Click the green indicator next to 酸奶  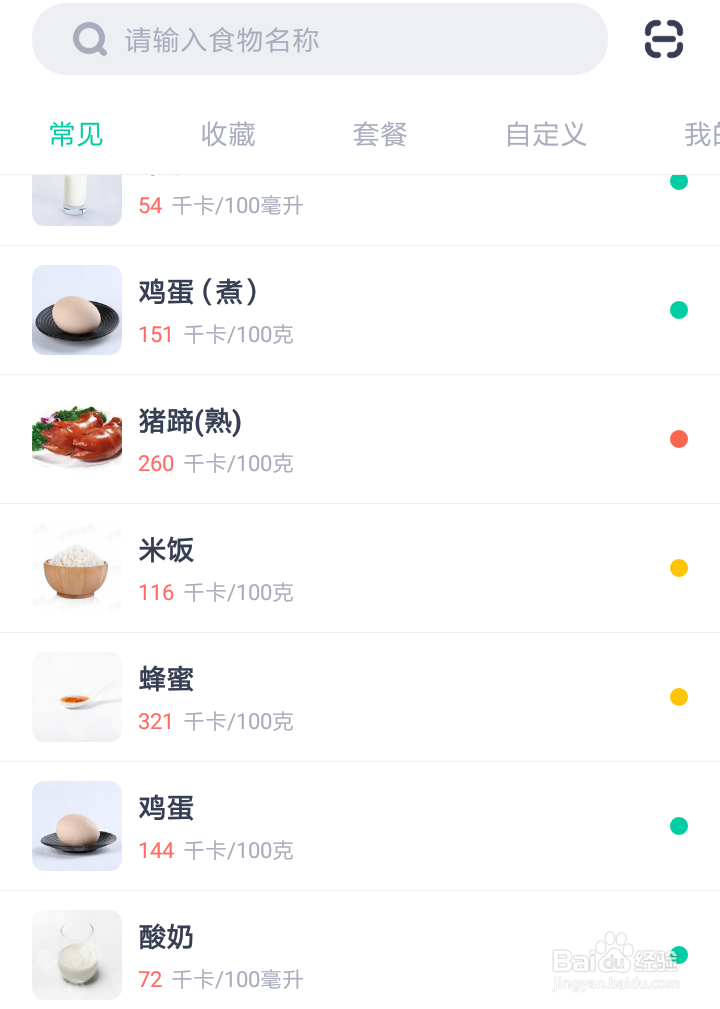pos(680,955)
